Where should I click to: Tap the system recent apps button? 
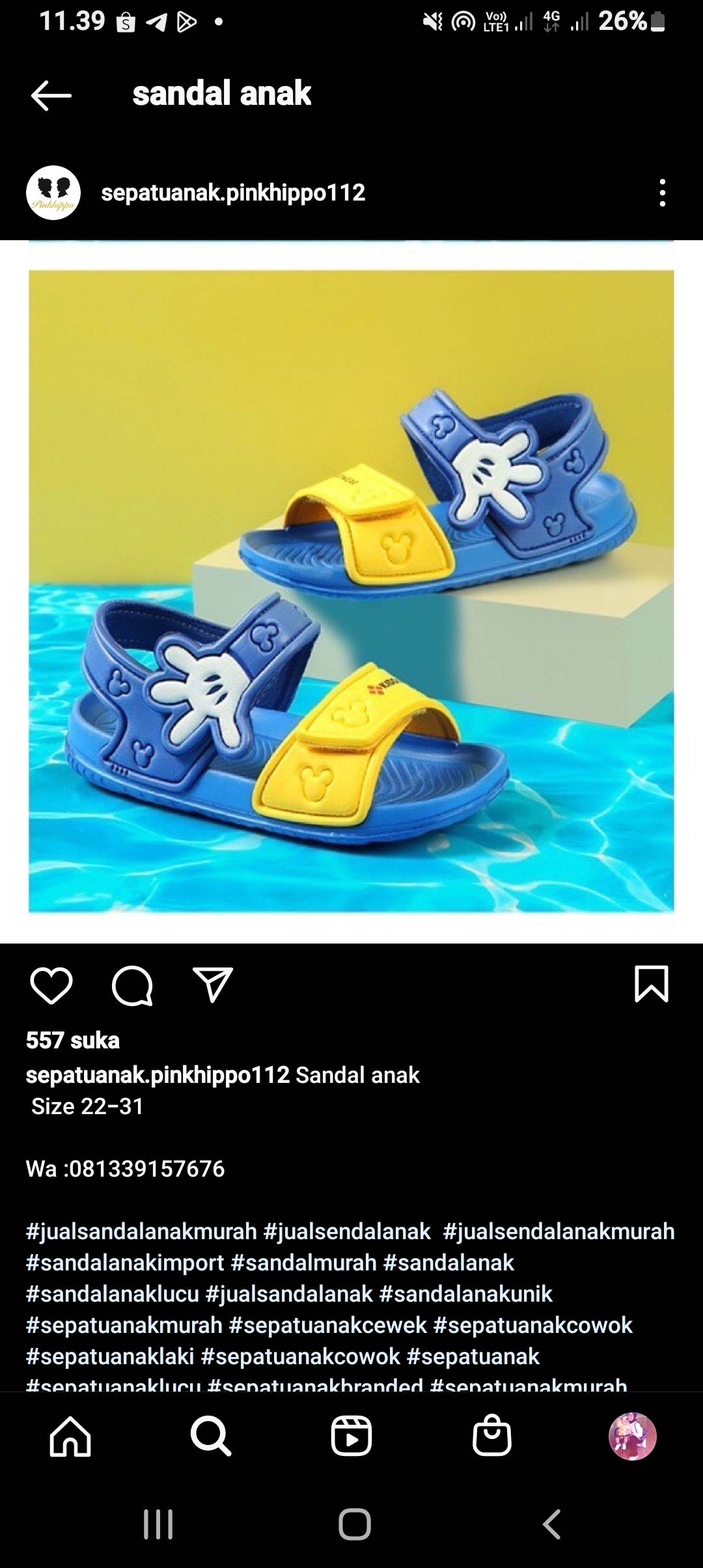158,1524
